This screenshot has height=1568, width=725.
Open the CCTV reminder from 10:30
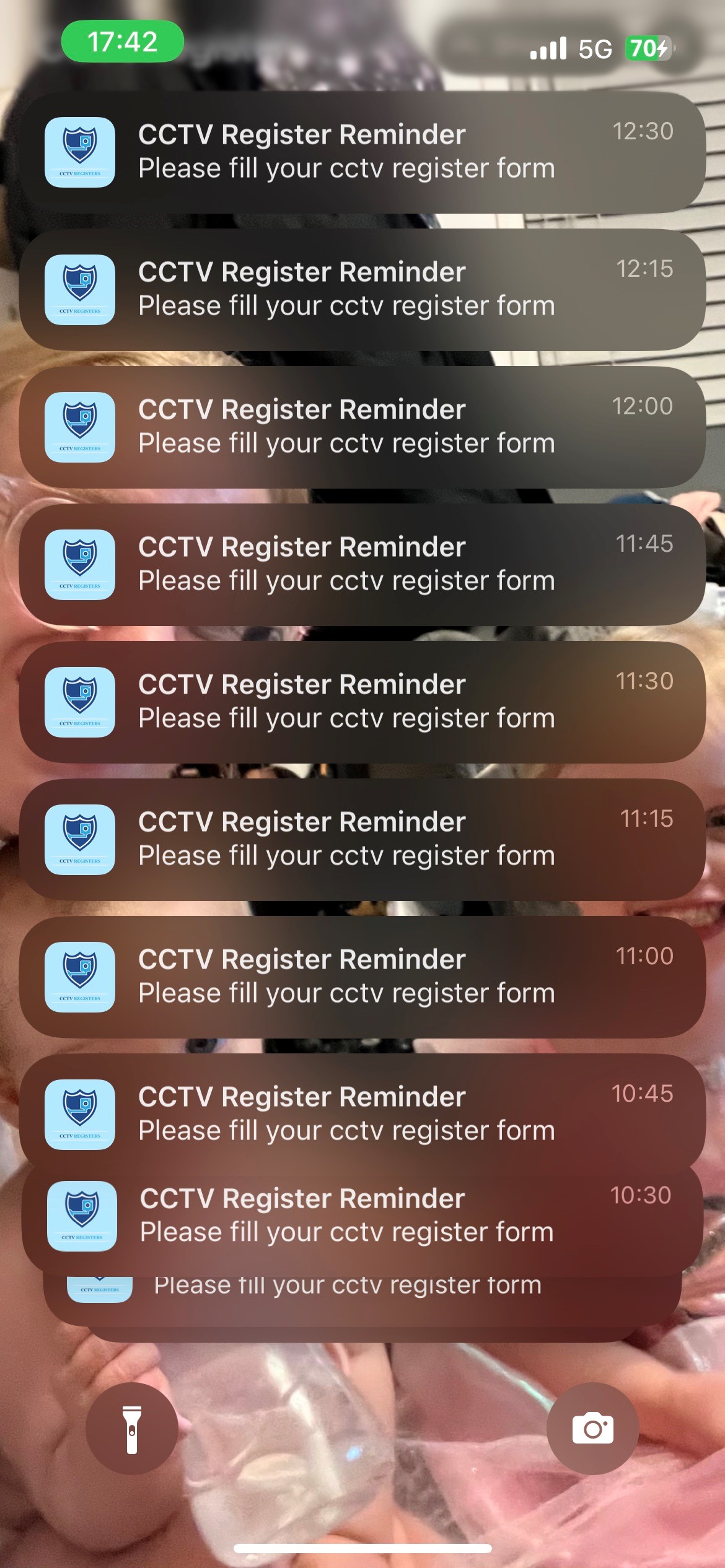pyautogui.click(x=362, y=1215)
